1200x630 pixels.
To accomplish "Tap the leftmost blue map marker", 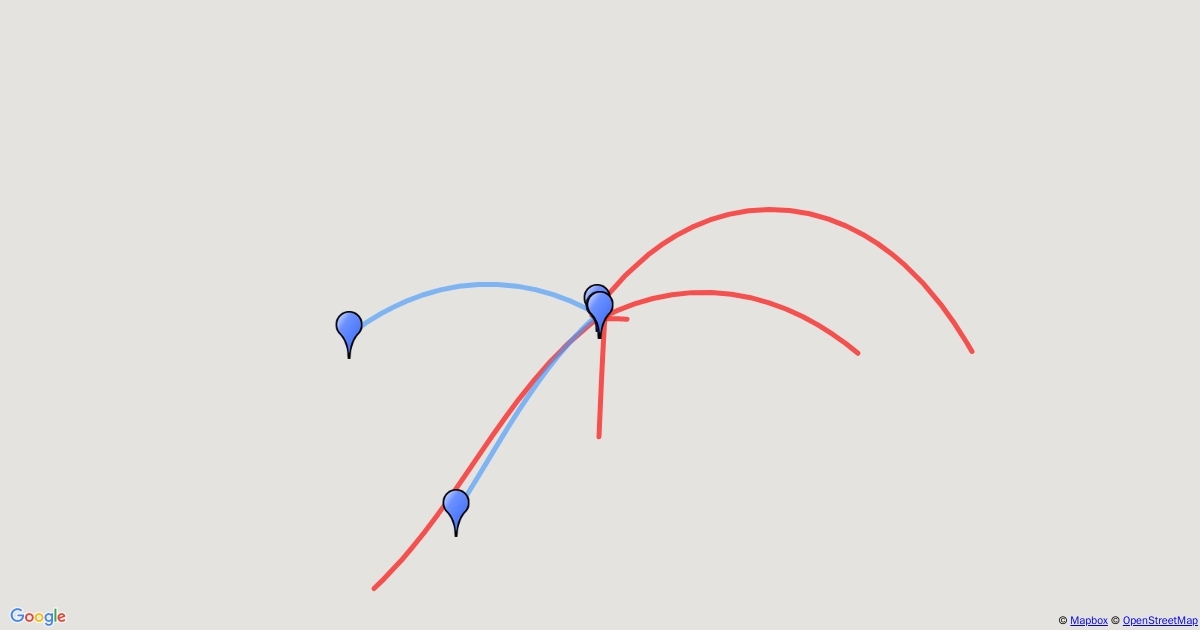I will [349, 328].
